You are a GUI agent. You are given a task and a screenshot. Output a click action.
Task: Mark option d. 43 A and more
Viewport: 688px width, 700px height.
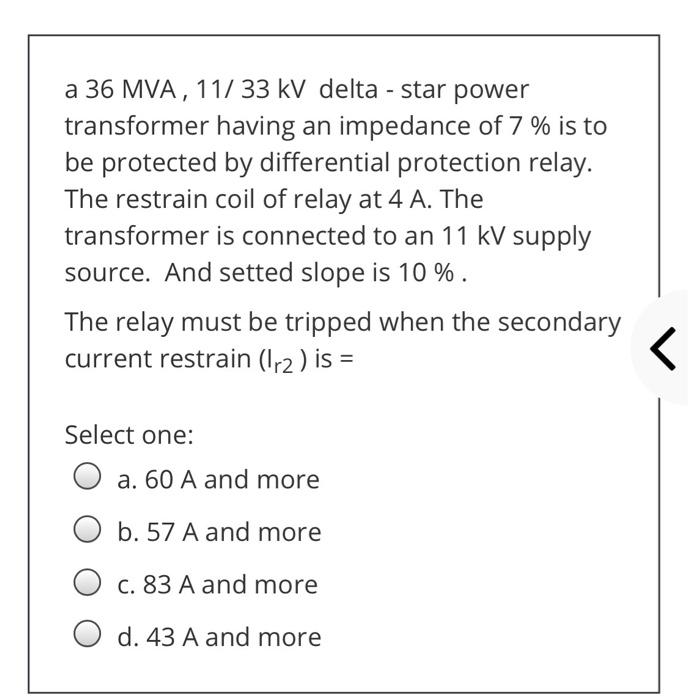tap(88, 637)
